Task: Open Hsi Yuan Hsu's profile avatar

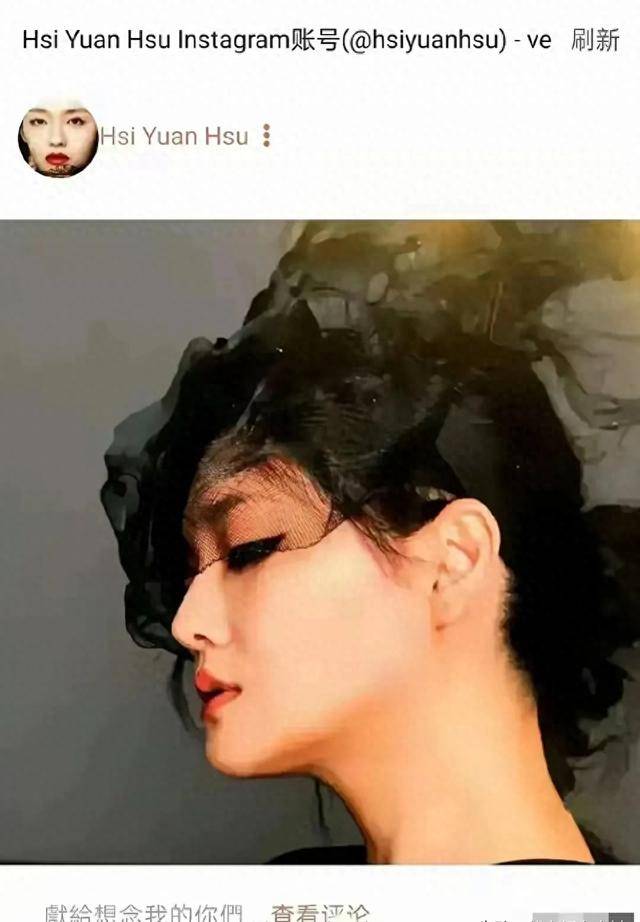Action: 58,138
